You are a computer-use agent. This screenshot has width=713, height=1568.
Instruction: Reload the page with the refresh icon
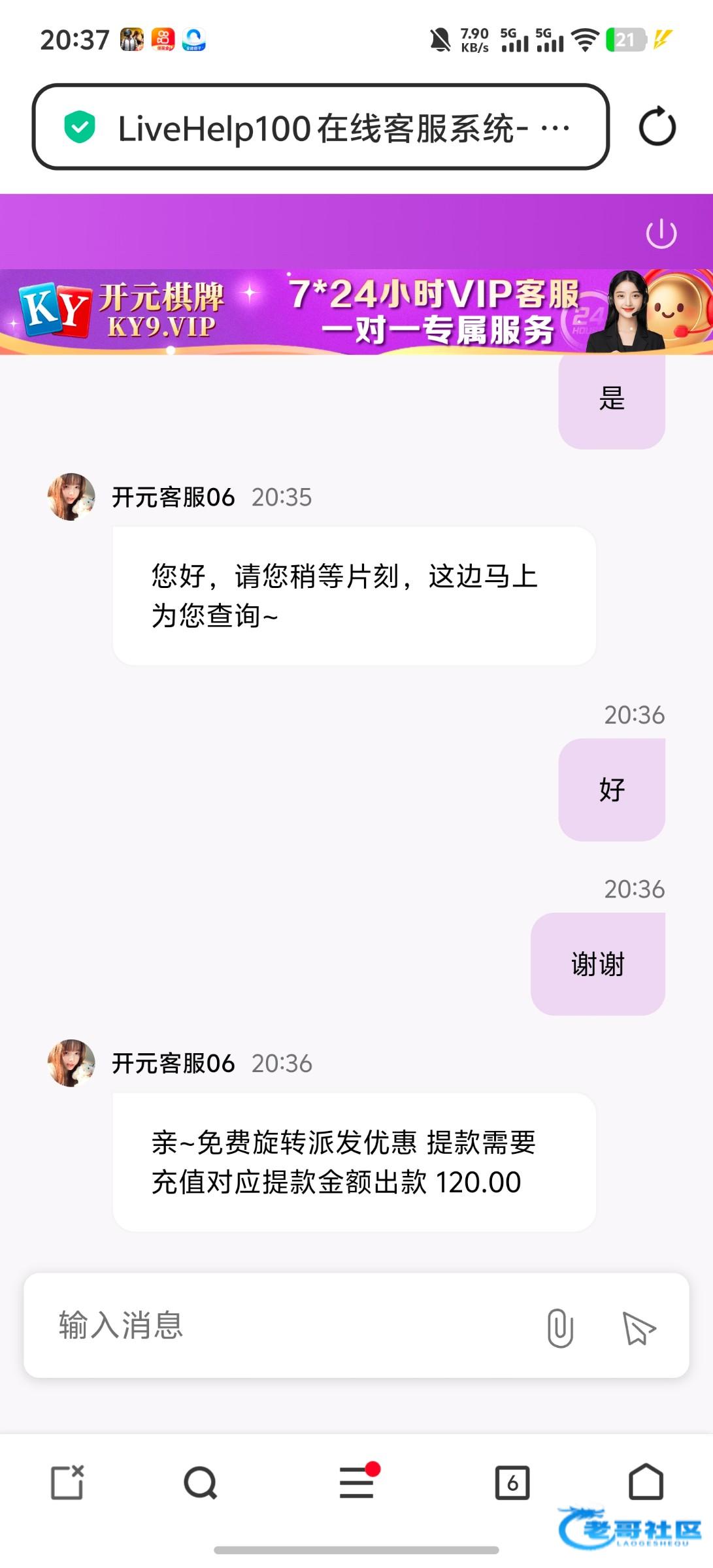[657, 127]
